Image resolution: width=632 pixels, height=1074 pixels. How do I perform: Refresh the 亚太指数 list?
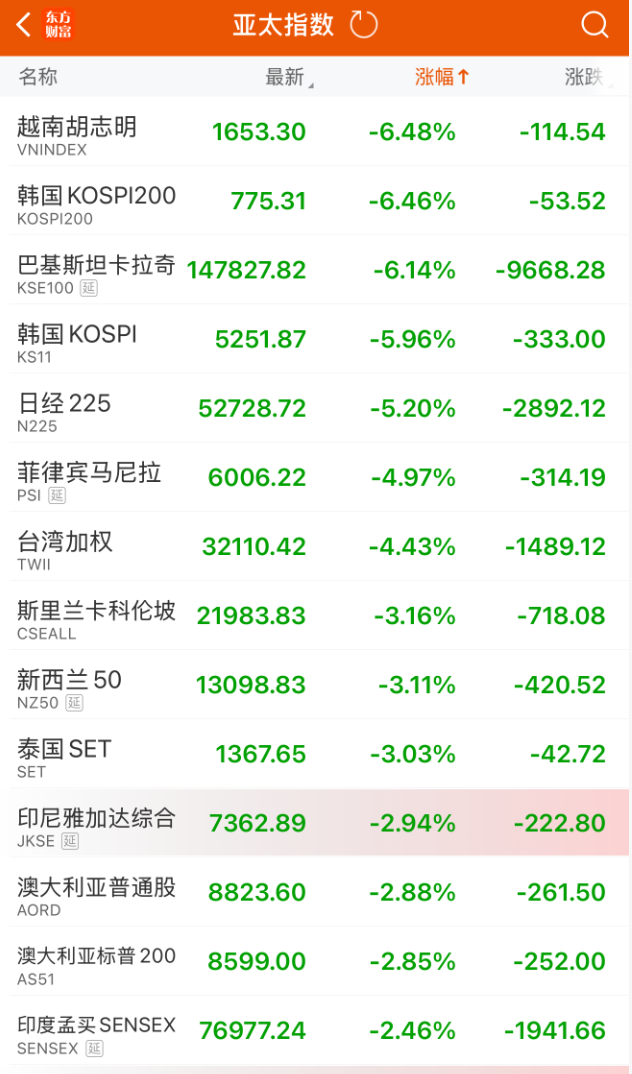pos(364,24)
